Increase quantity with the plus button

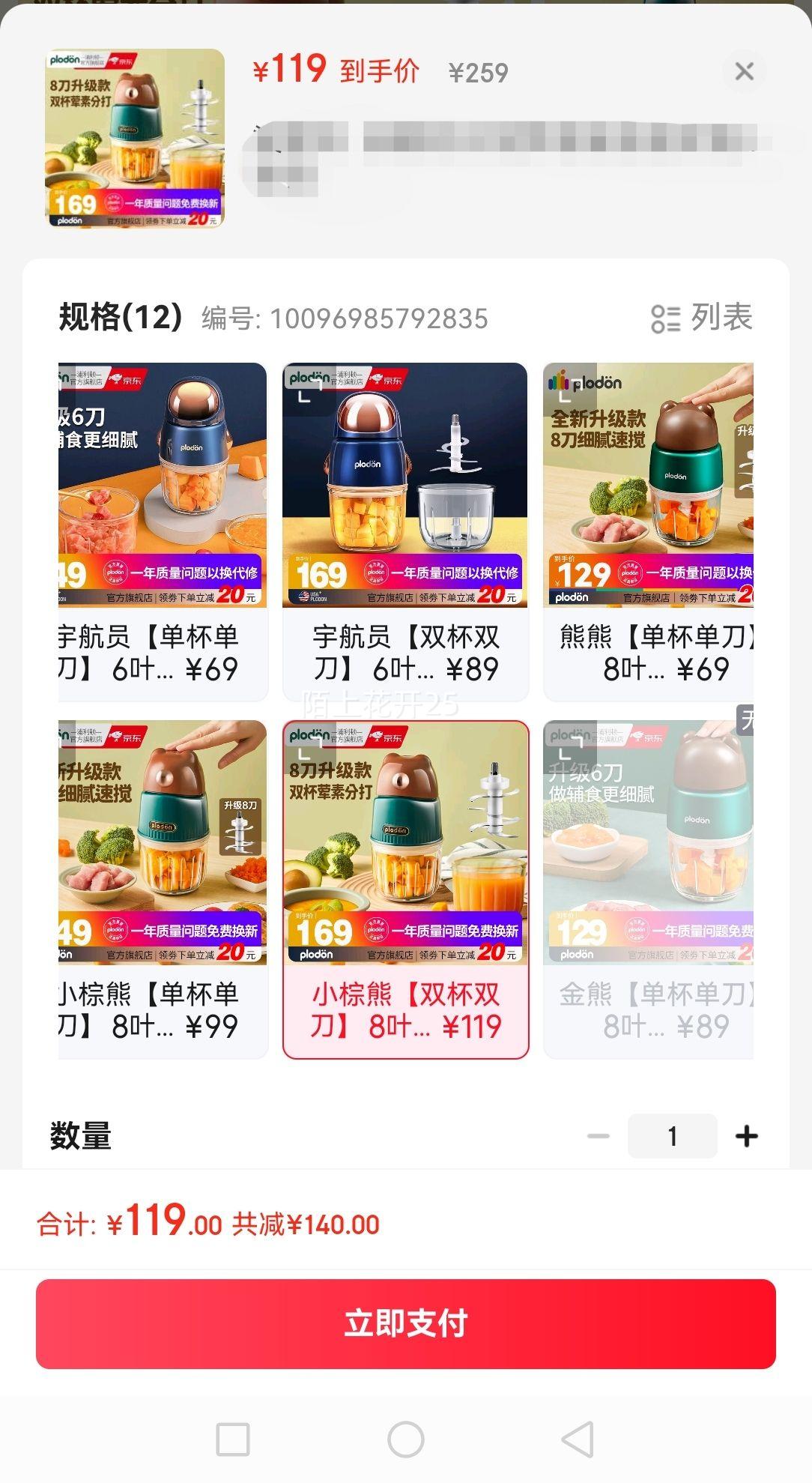(x=746, y=1136)
